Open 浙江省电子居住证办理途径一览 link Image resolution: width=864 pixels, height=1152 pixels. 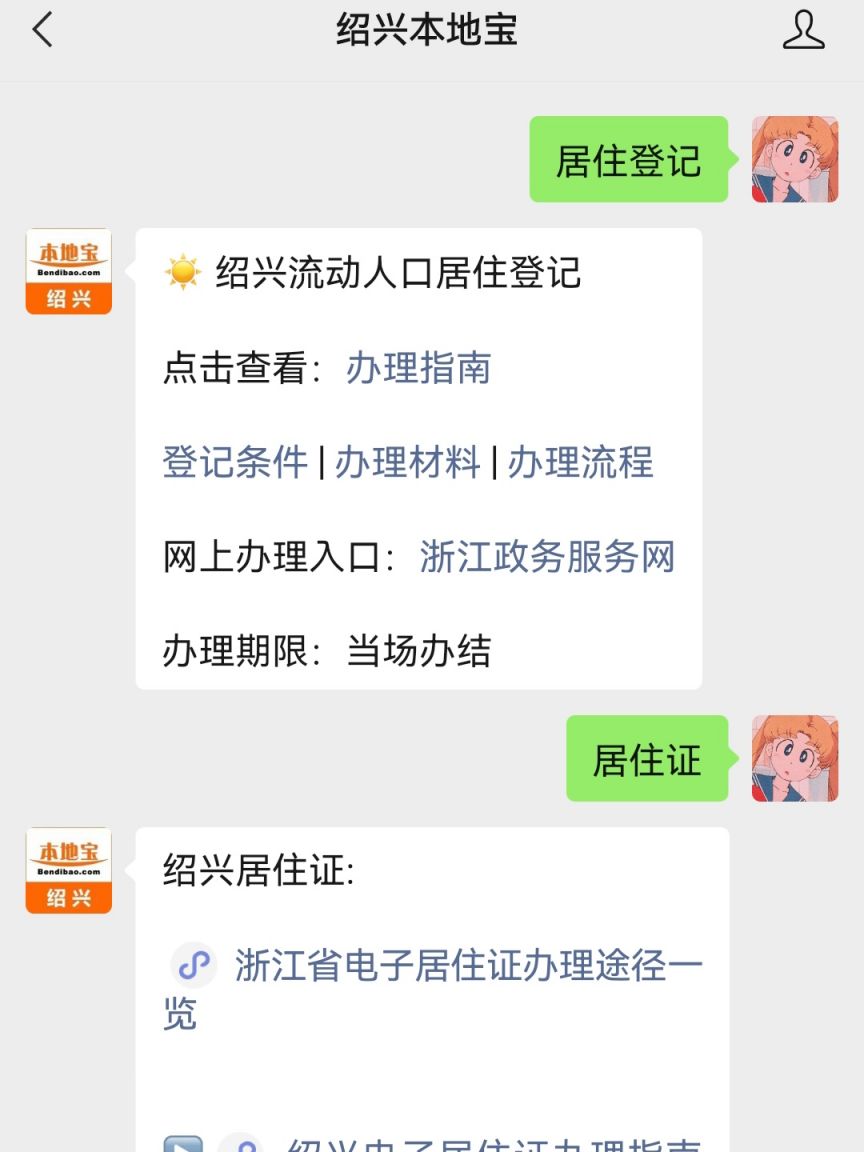point(468,966)
